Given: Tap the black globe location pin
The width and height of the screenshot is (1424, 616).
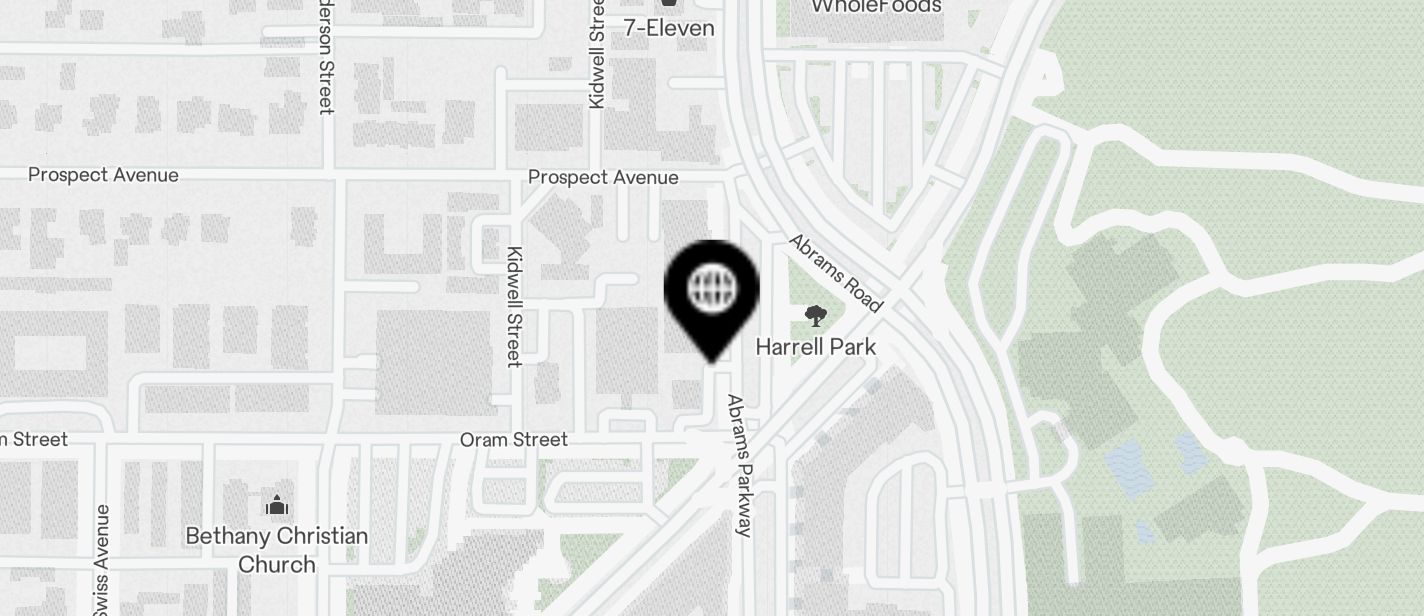Looking at the screenshot, I should (x=711, y=291).
